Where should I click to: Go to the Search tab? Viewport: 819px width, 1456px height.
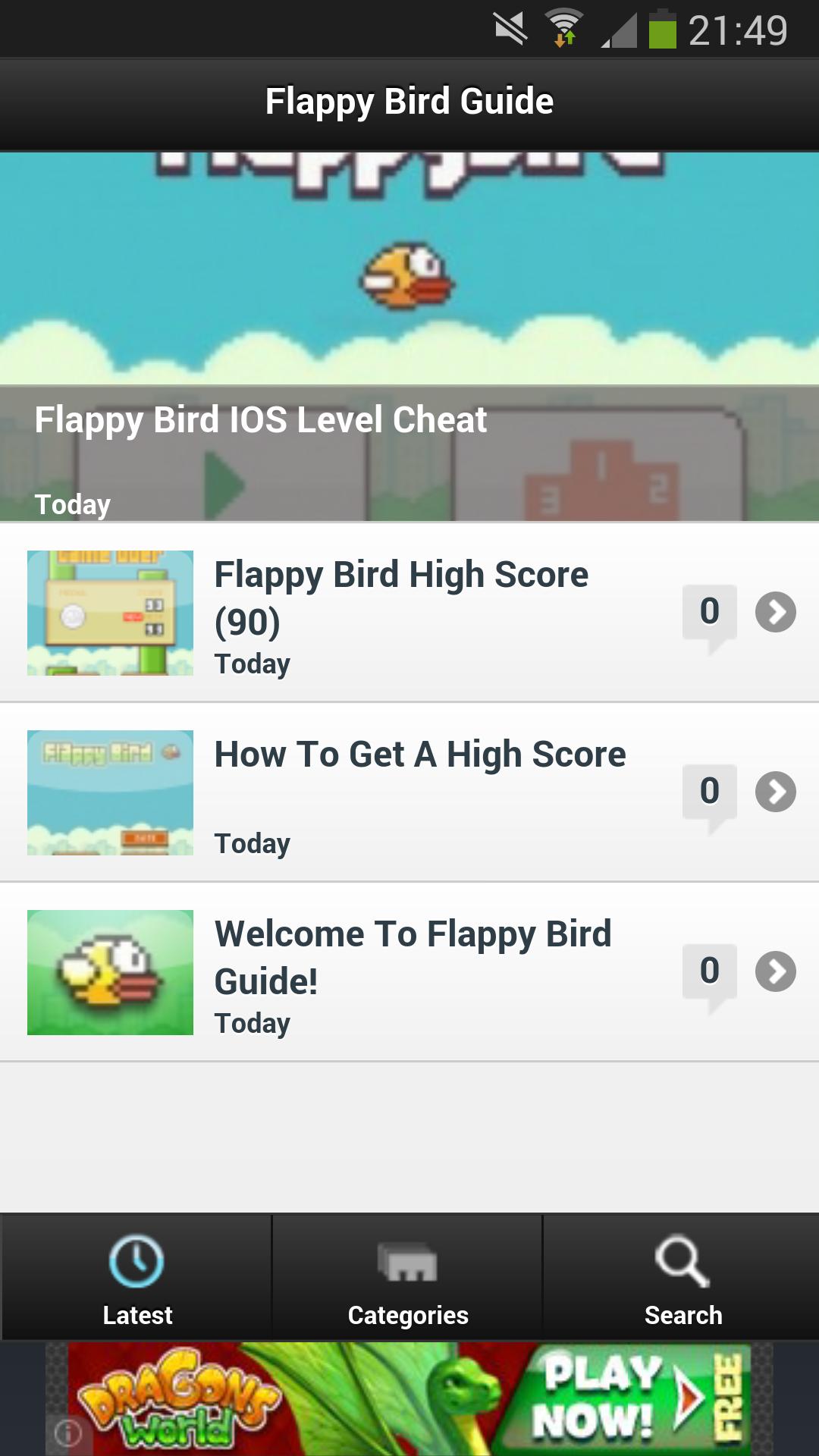tap(682, 1277)
